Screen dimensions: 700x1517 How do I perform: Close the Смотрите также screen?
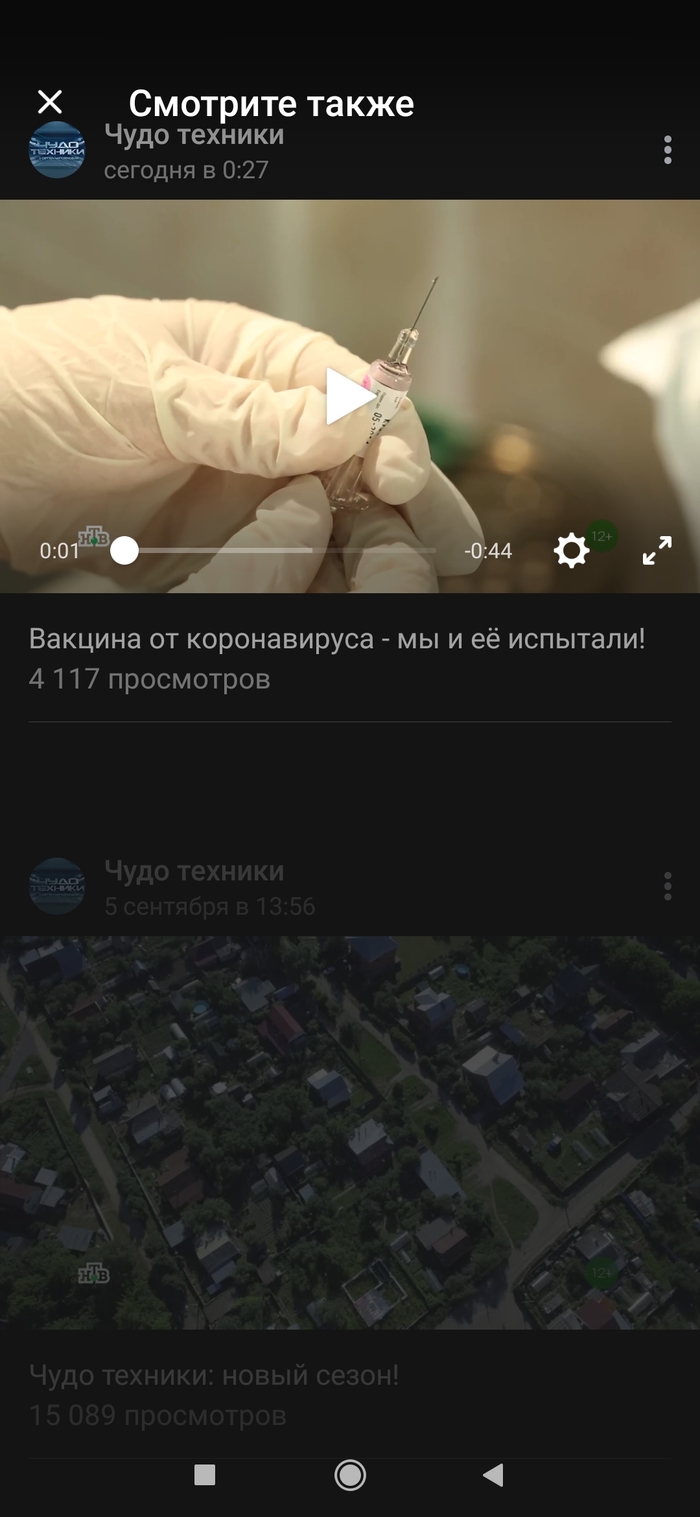[49, 102]
